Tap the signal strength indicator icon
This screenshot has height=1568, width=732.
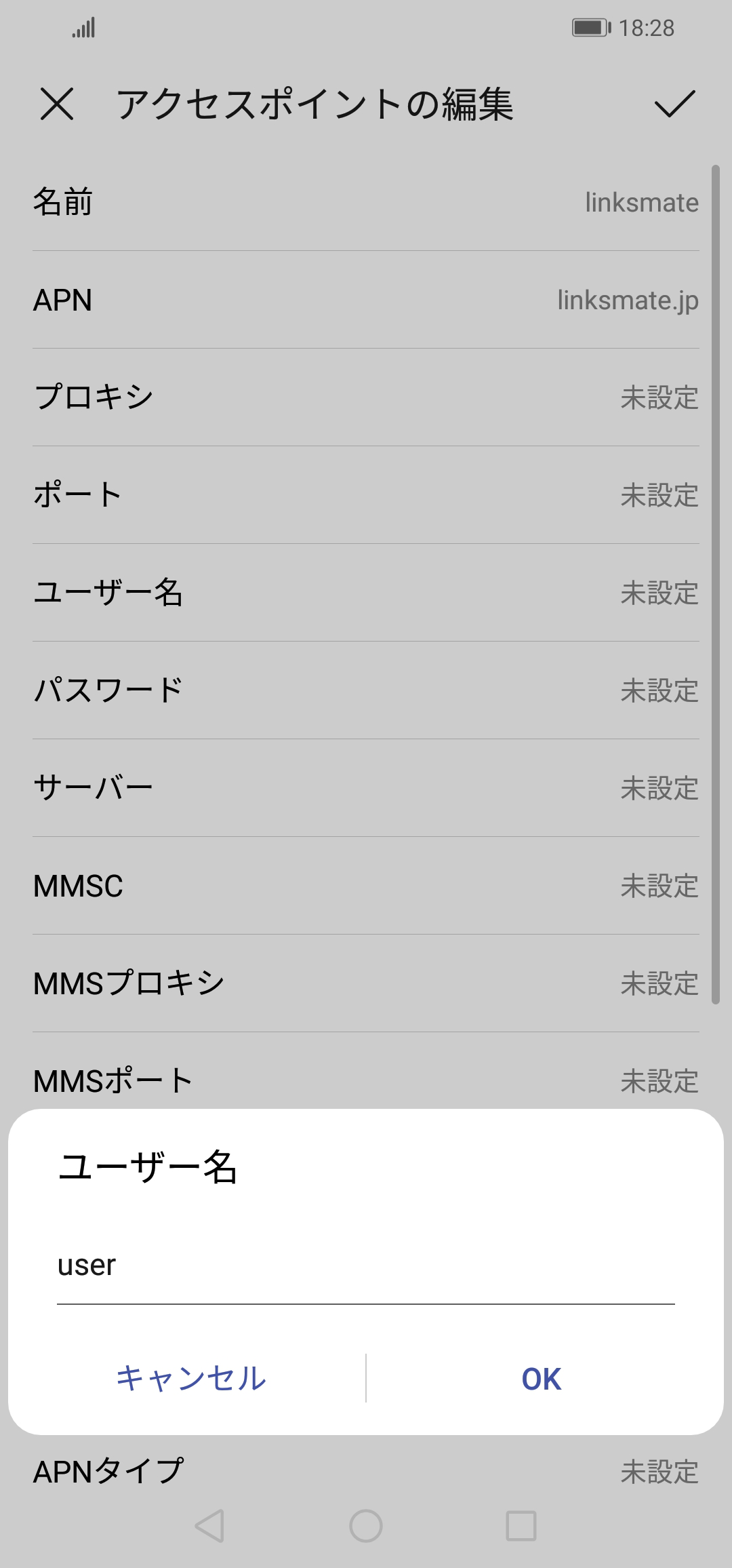coord(84,27)
